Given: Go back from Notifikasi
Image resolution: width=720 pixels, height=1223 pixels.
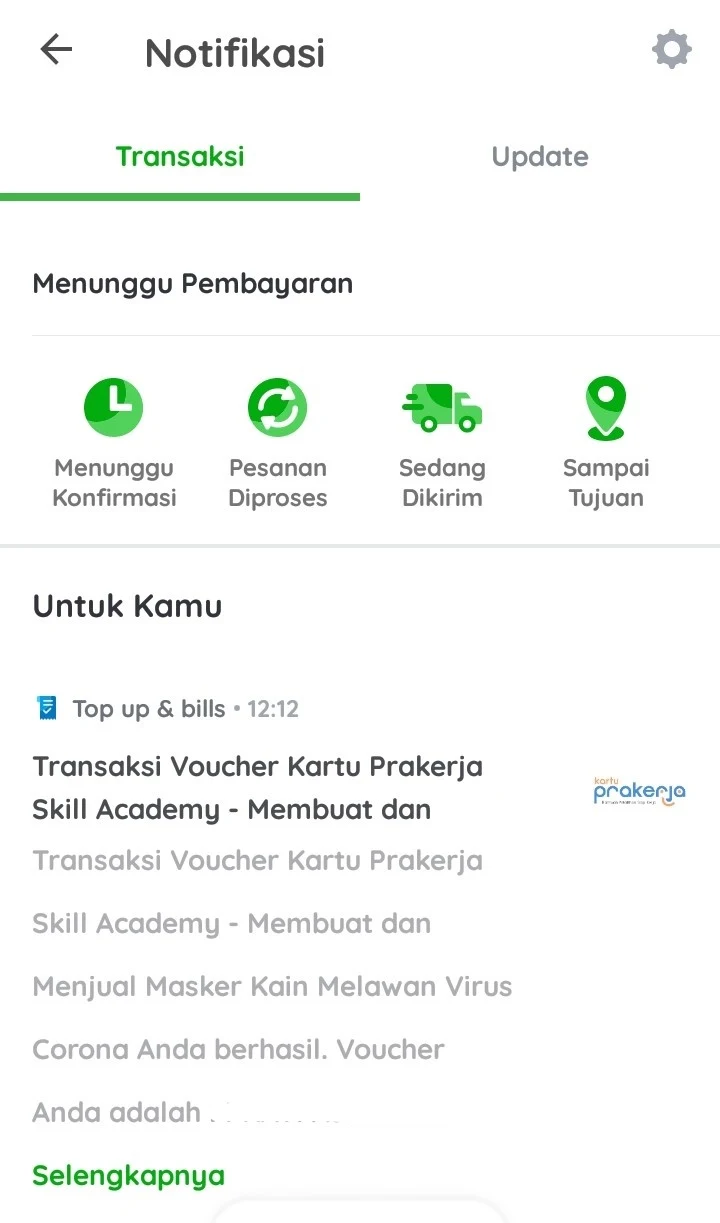Looking at the screenshot, I should point(56,50).
